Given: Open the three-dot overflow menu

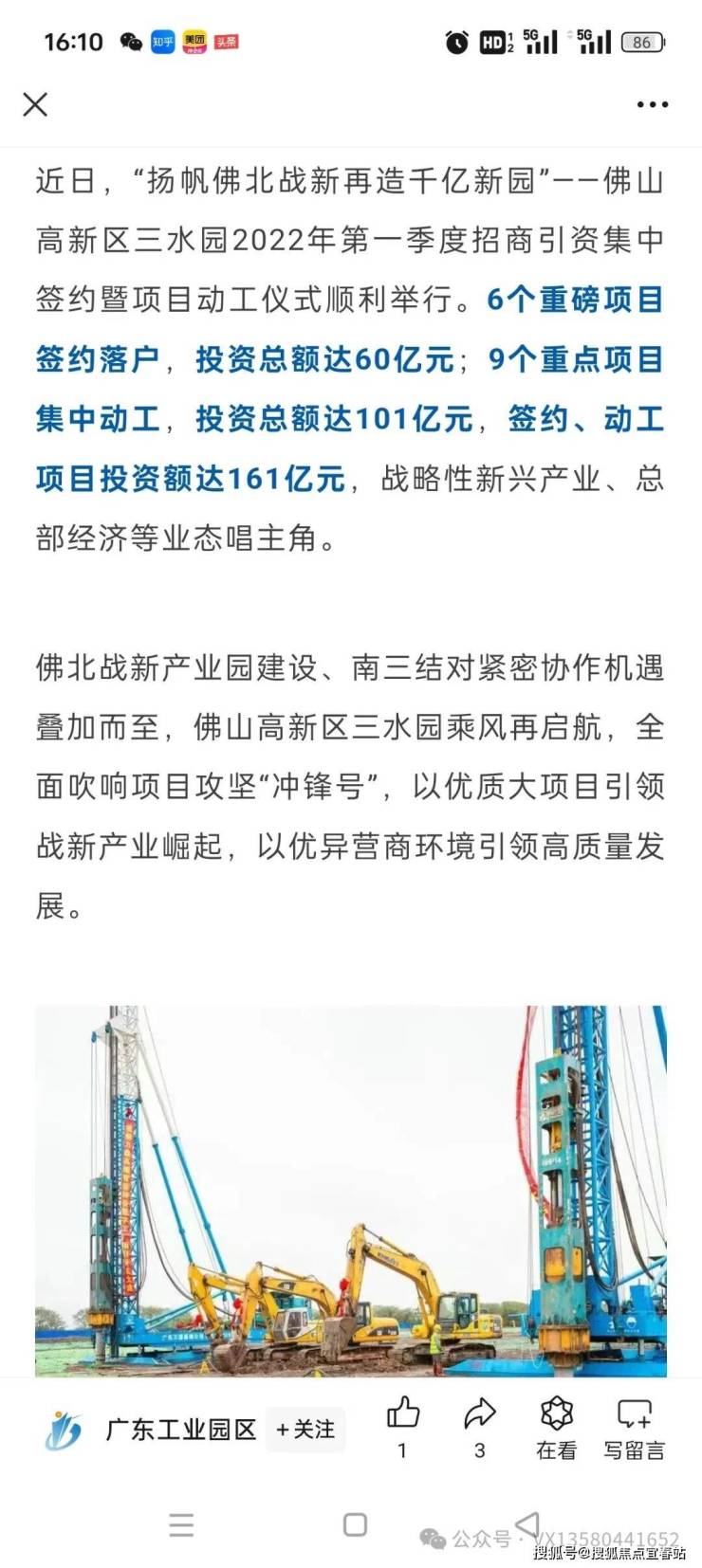Looking at the screenshot, I should tap(652, 104).
